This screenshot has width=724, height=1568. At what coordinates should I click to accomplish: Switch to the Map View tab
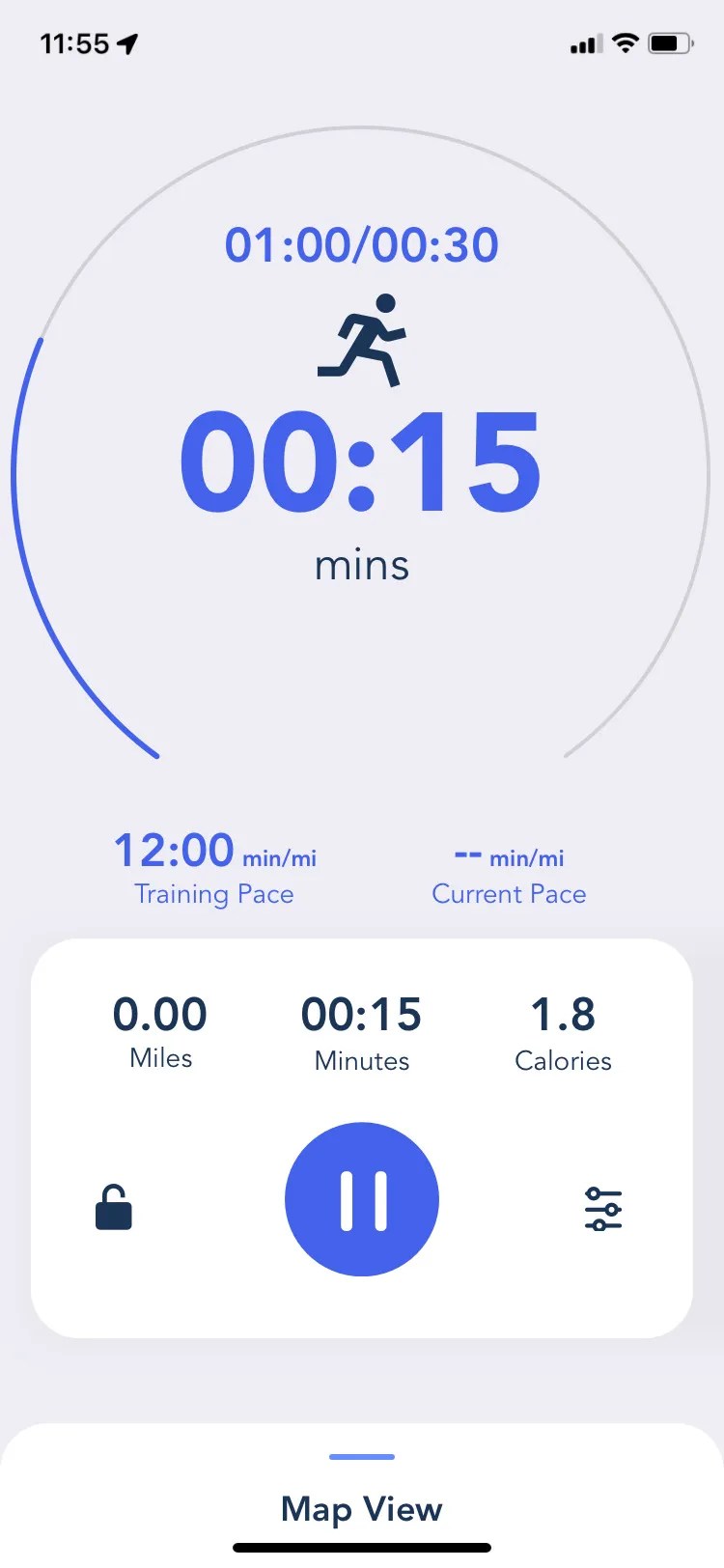(362, 1509)
